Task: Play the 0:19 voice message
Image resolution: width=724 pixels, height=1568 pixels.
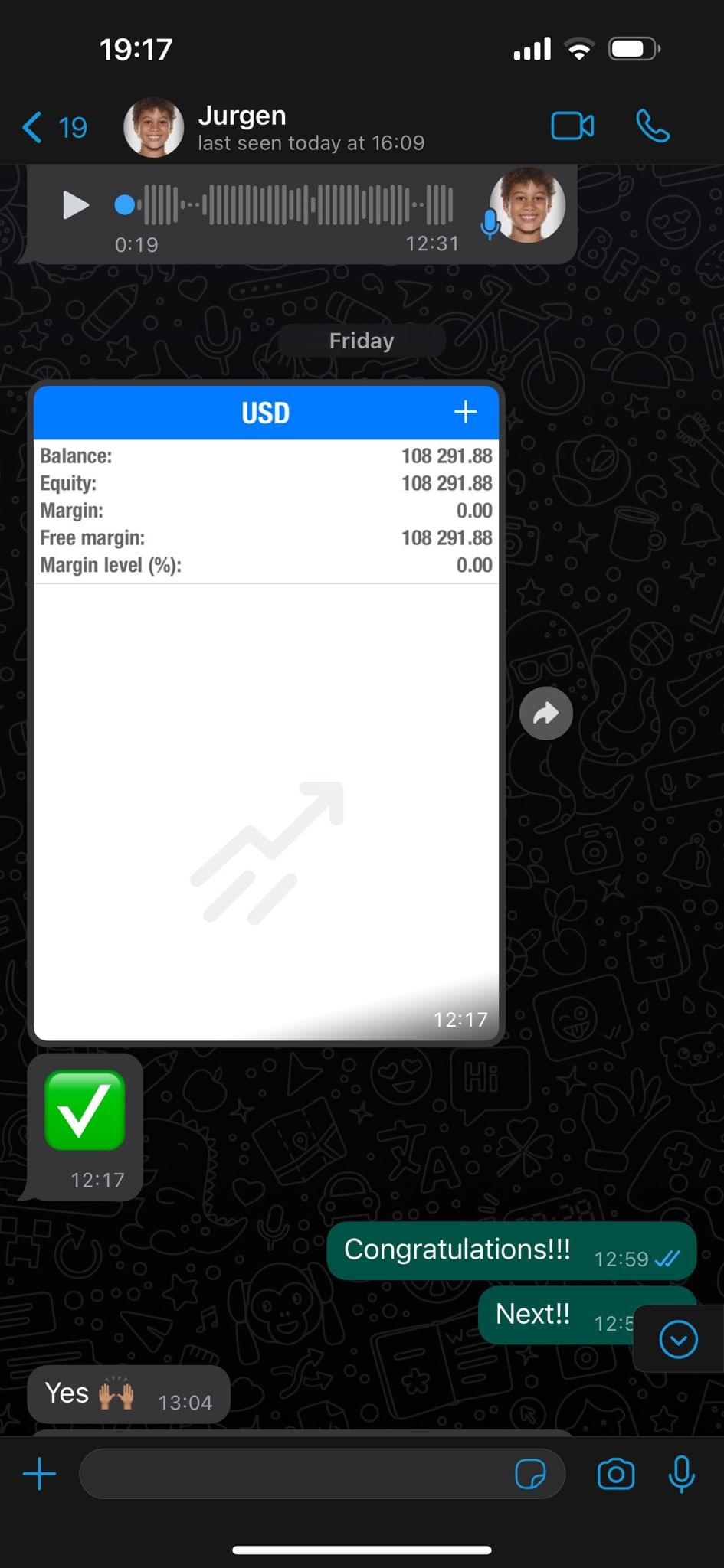Action: pos(75,205)
